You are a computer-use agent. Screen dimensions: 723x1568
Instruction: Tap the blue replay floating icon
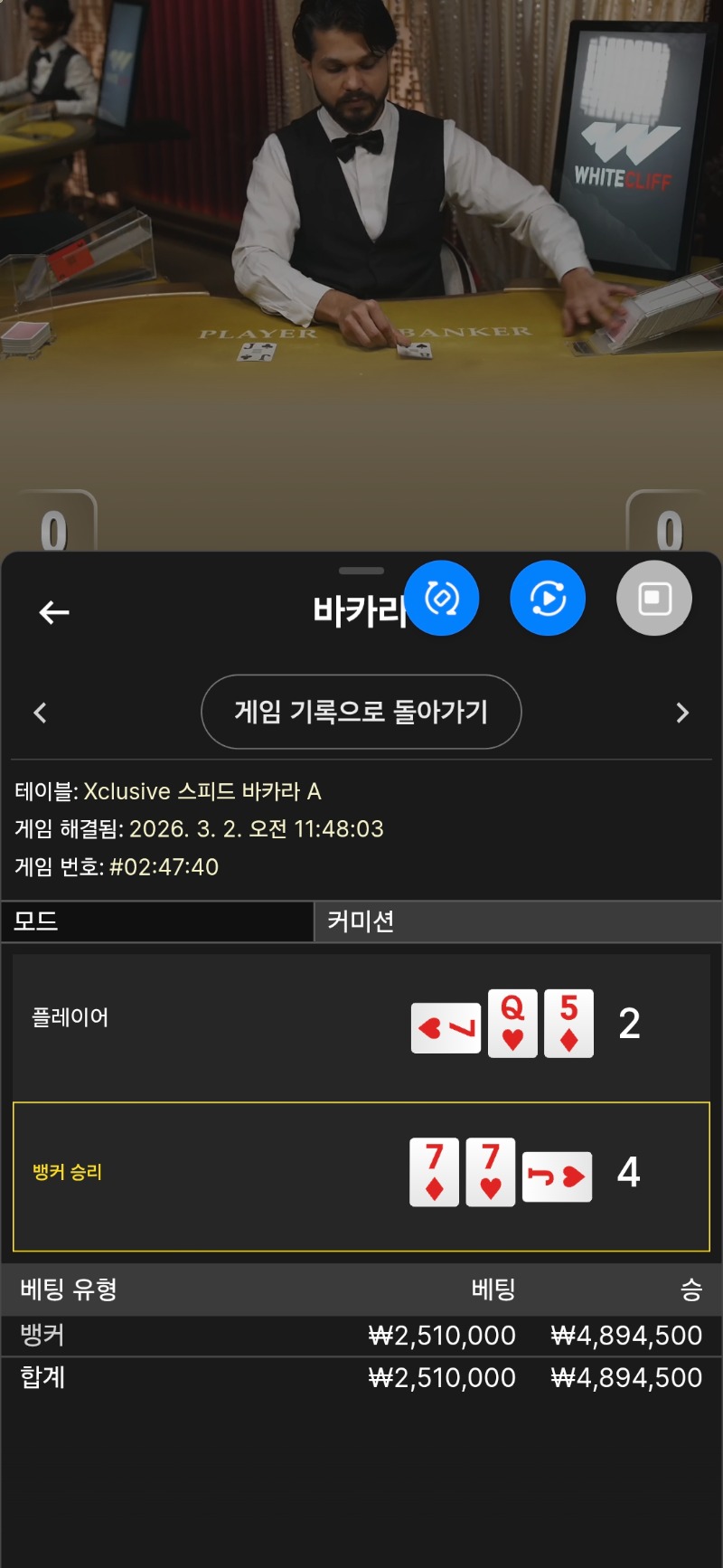[x=548, y=598]
